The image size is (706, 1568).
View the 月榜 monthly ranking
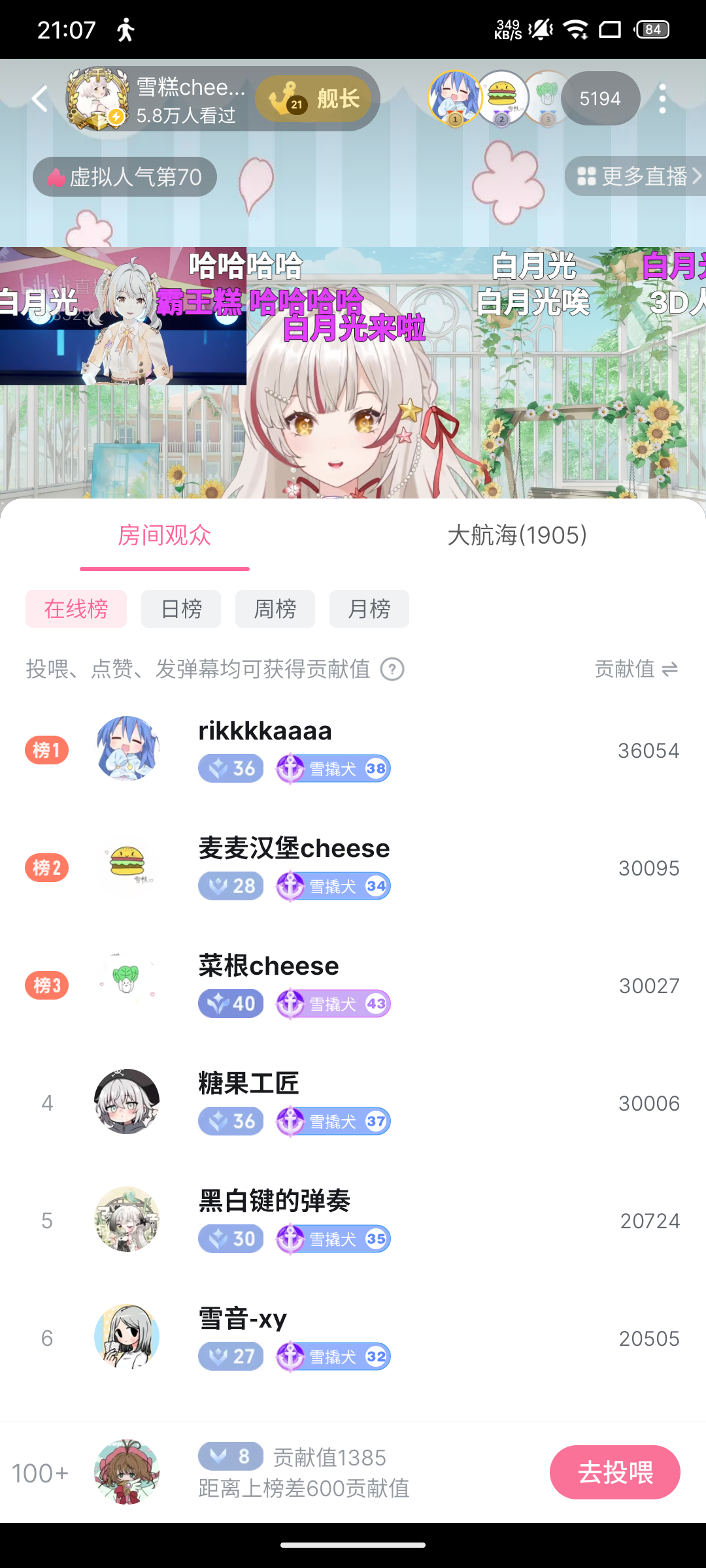[x=369, y=609]
